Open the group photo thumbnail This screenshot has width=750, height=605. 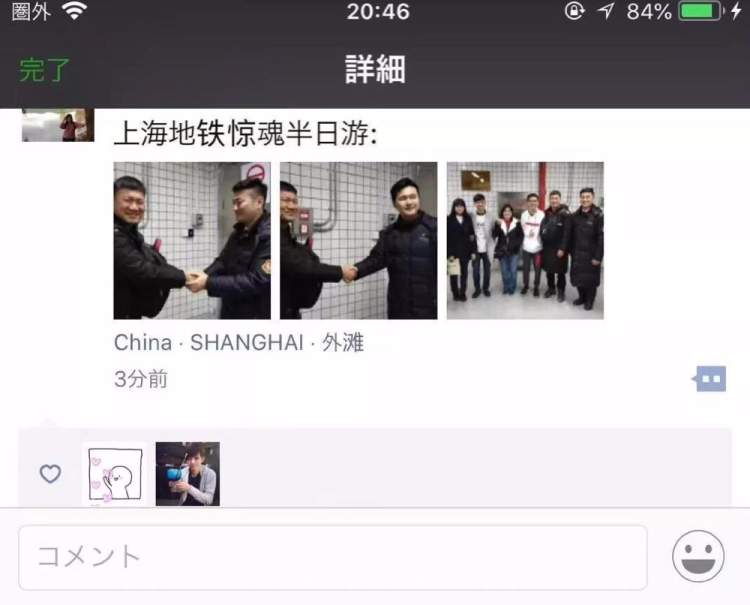click(525, 240)
